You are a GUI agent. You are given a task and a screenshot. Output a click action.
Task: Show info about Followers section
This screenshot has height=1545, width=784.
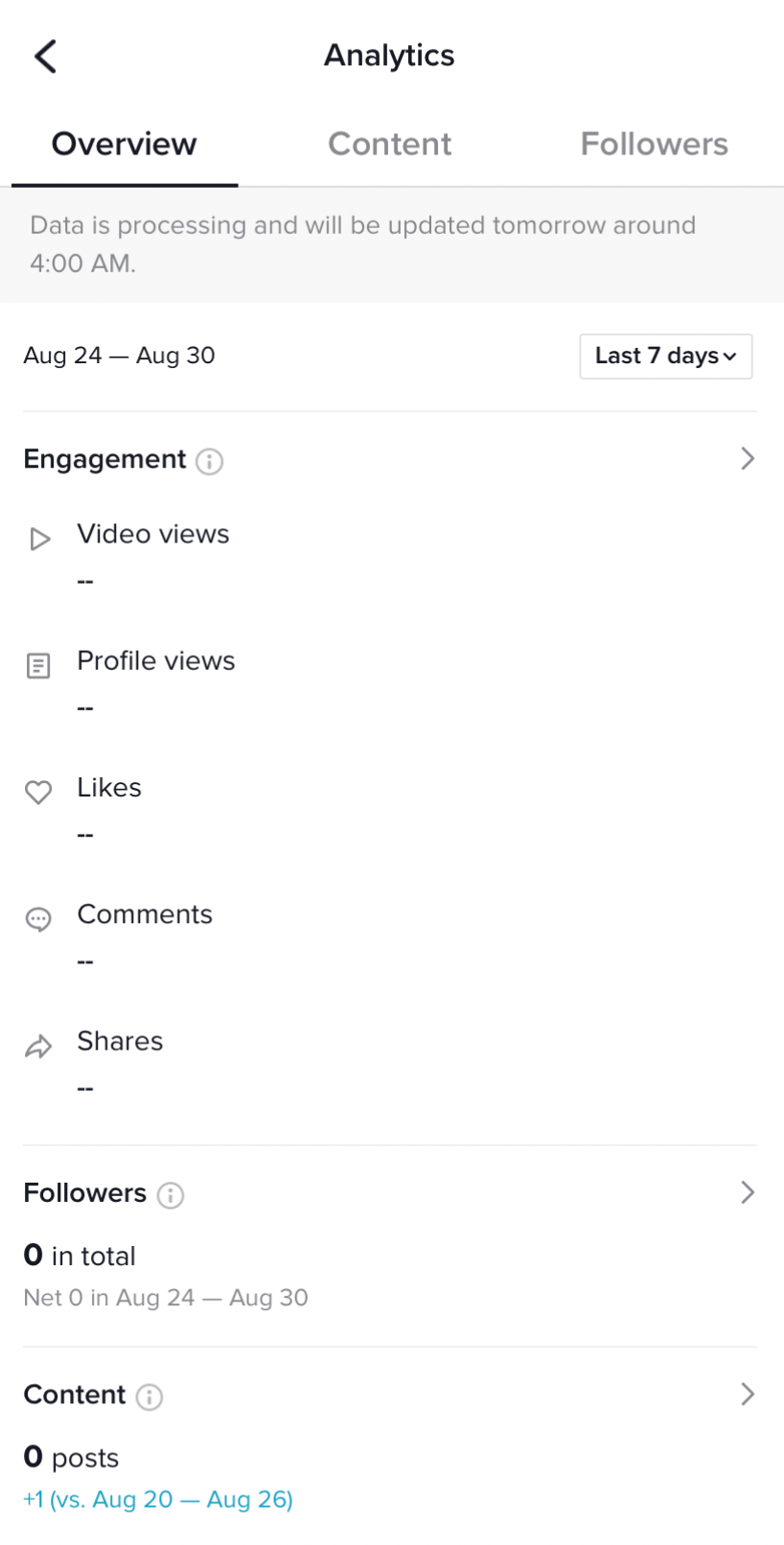[x=170, y=1195]
